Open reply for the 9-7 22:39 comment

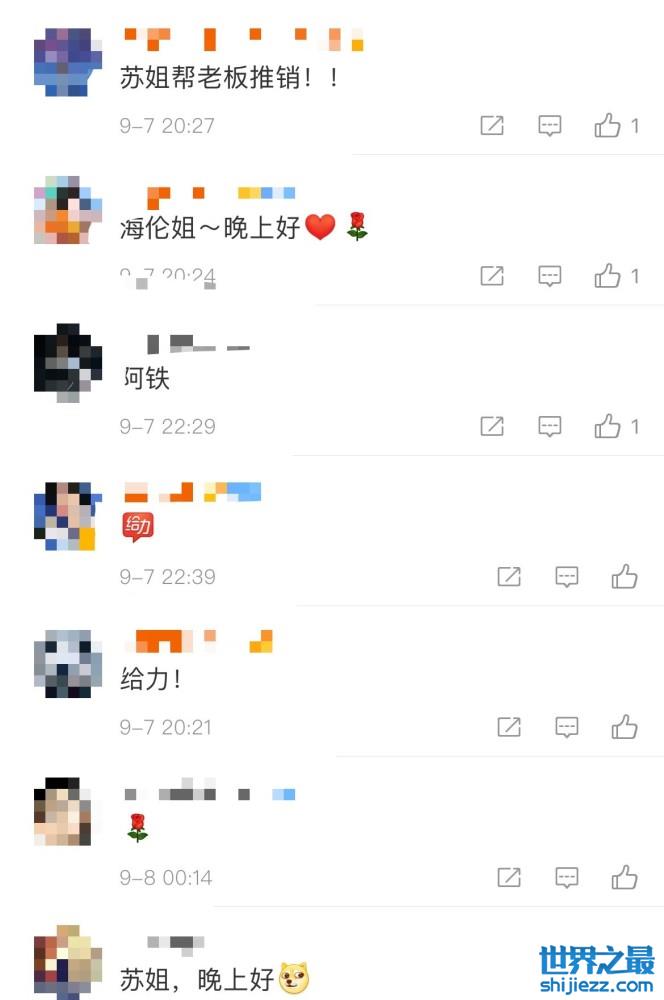[x=567, y=577]
